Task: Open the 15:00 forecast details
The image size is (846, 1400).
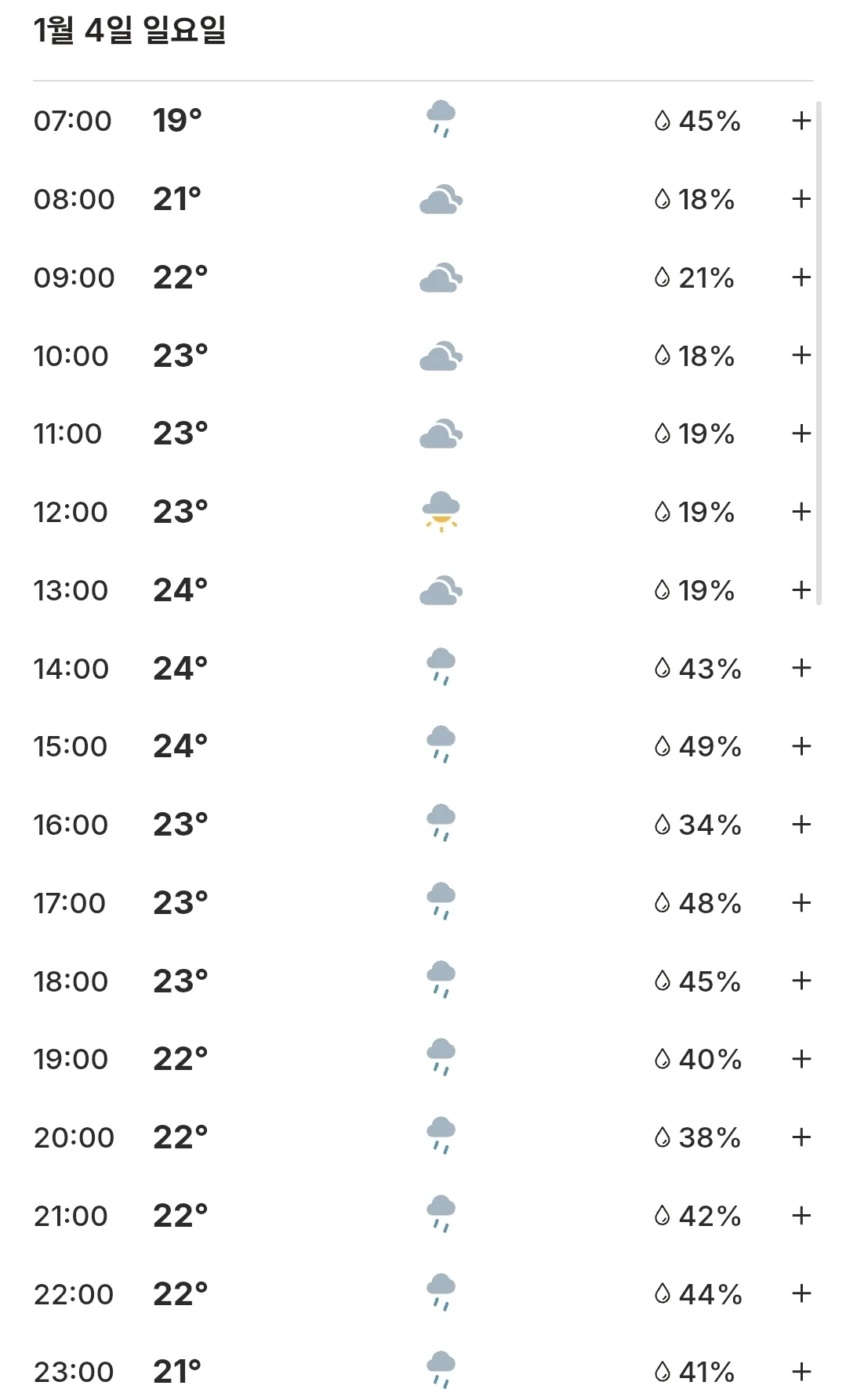Action: coord(801,746)
